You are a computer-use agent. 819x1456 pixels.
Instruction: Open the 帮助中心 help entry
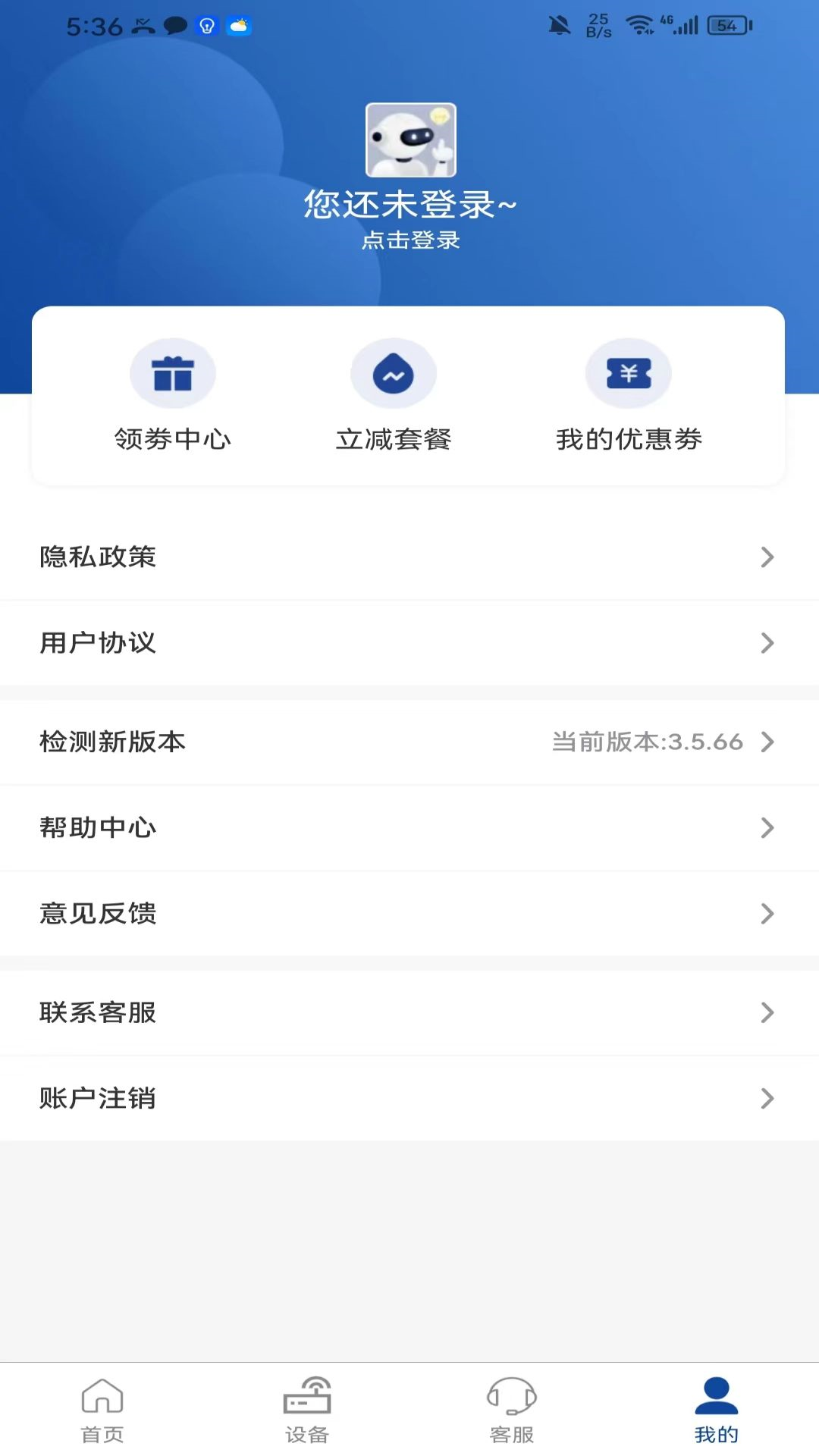click(x=99, y=828)
